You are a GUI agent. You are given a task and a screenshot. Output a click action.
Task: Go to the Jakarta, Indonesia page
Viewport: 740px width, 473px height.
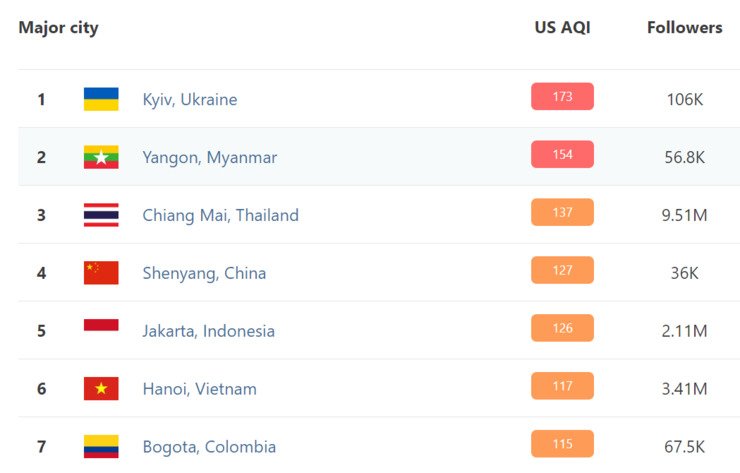(x=208, y=332)
